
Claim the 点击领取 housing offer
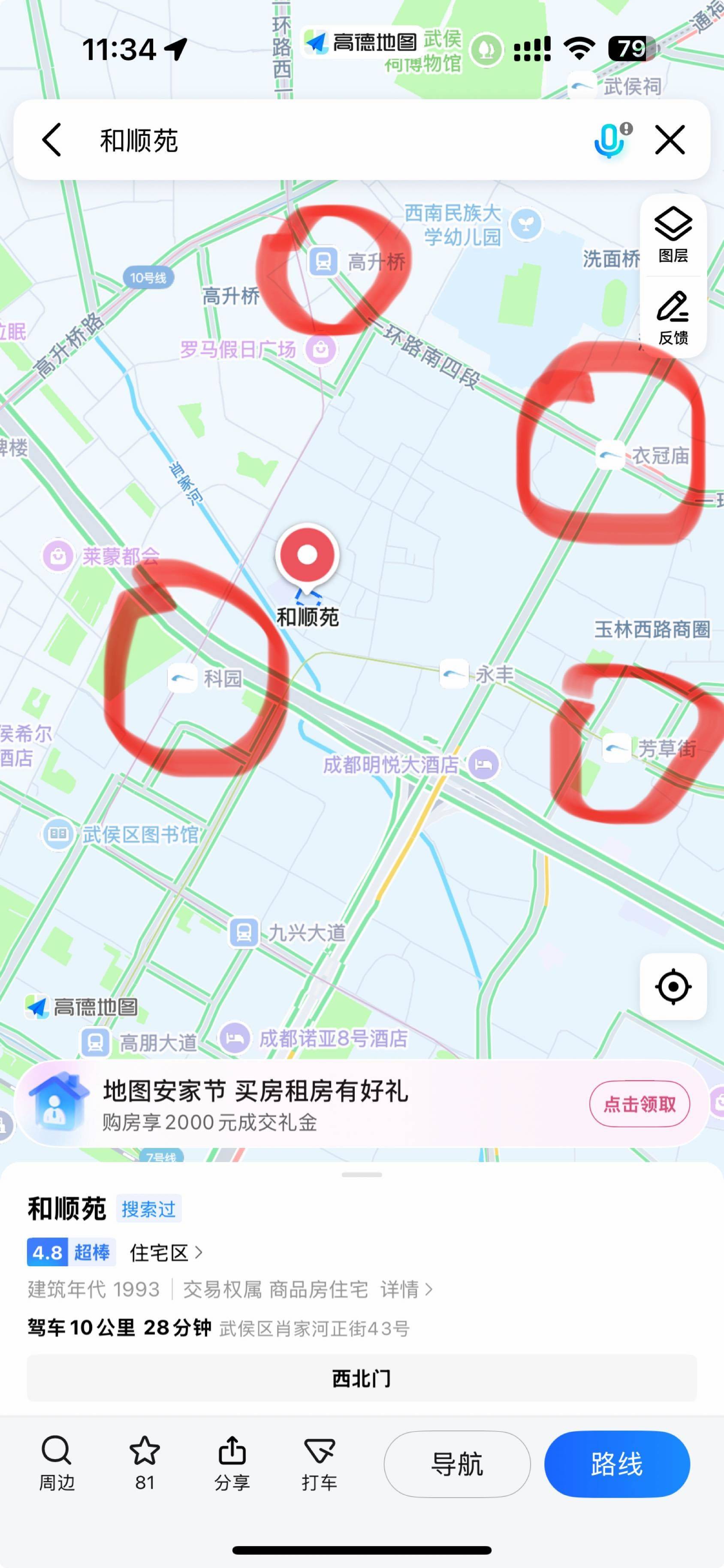640,1104
